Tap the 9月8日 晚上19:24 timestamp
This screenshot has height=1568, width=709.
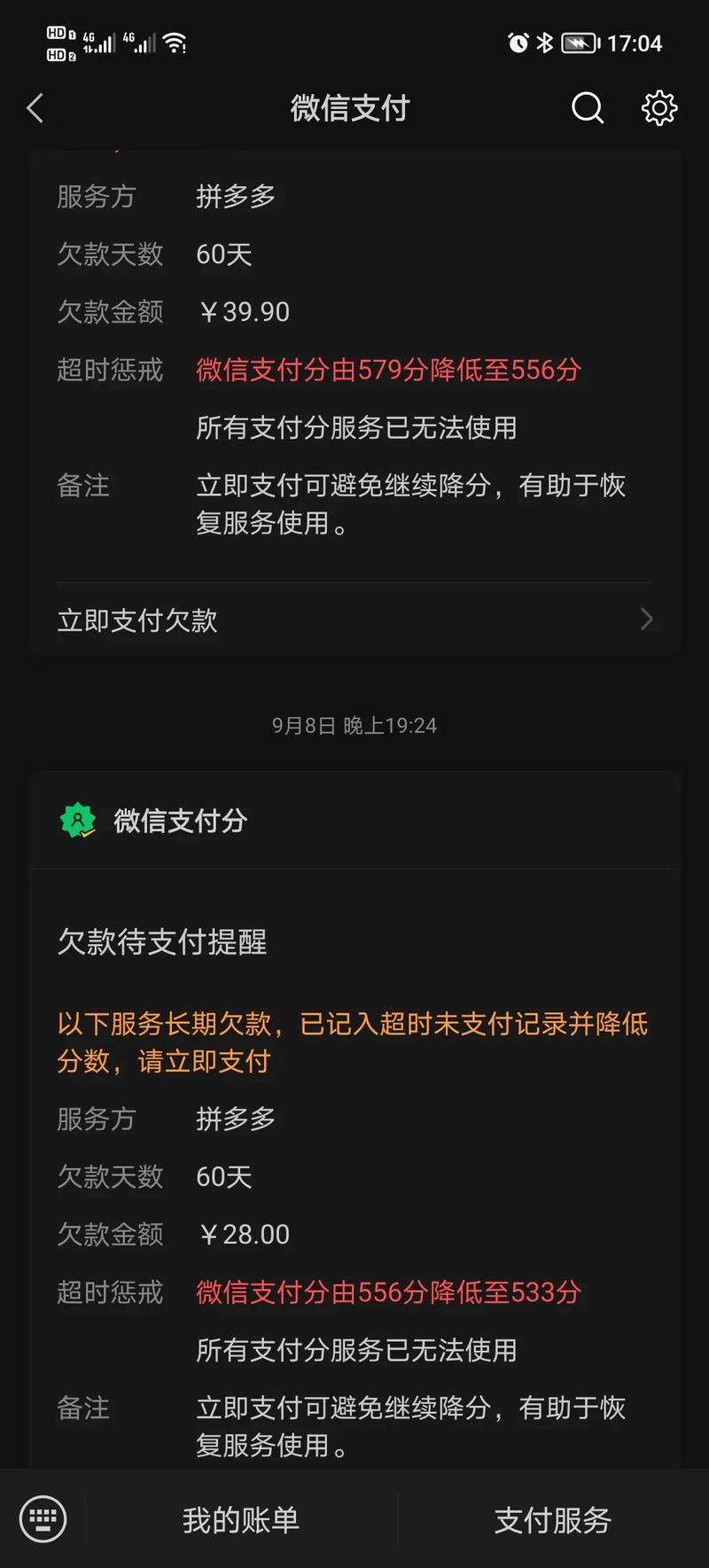point(354,724)
